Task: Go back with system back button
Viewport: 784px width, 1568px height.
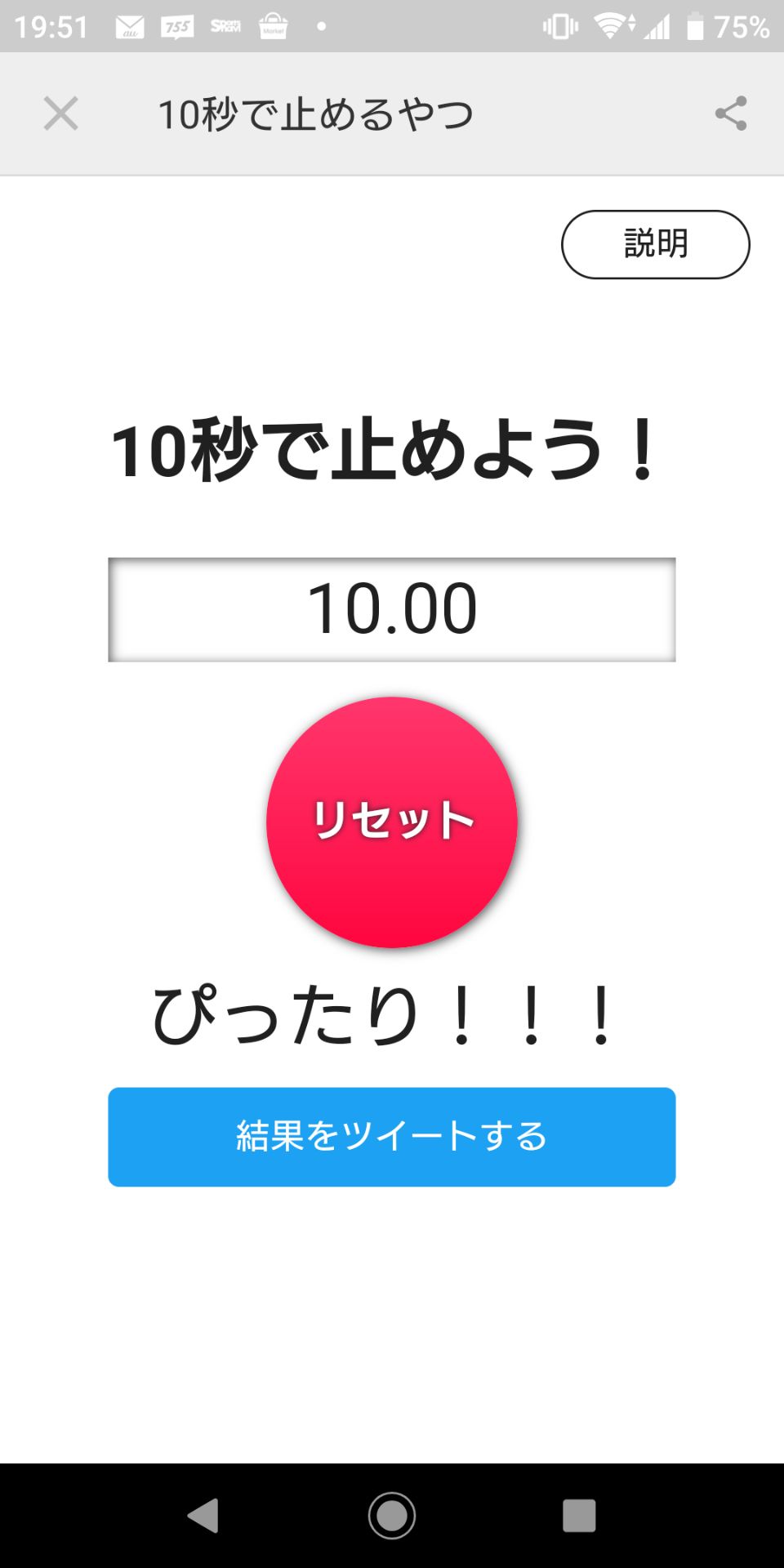Action: (203, 1516)
